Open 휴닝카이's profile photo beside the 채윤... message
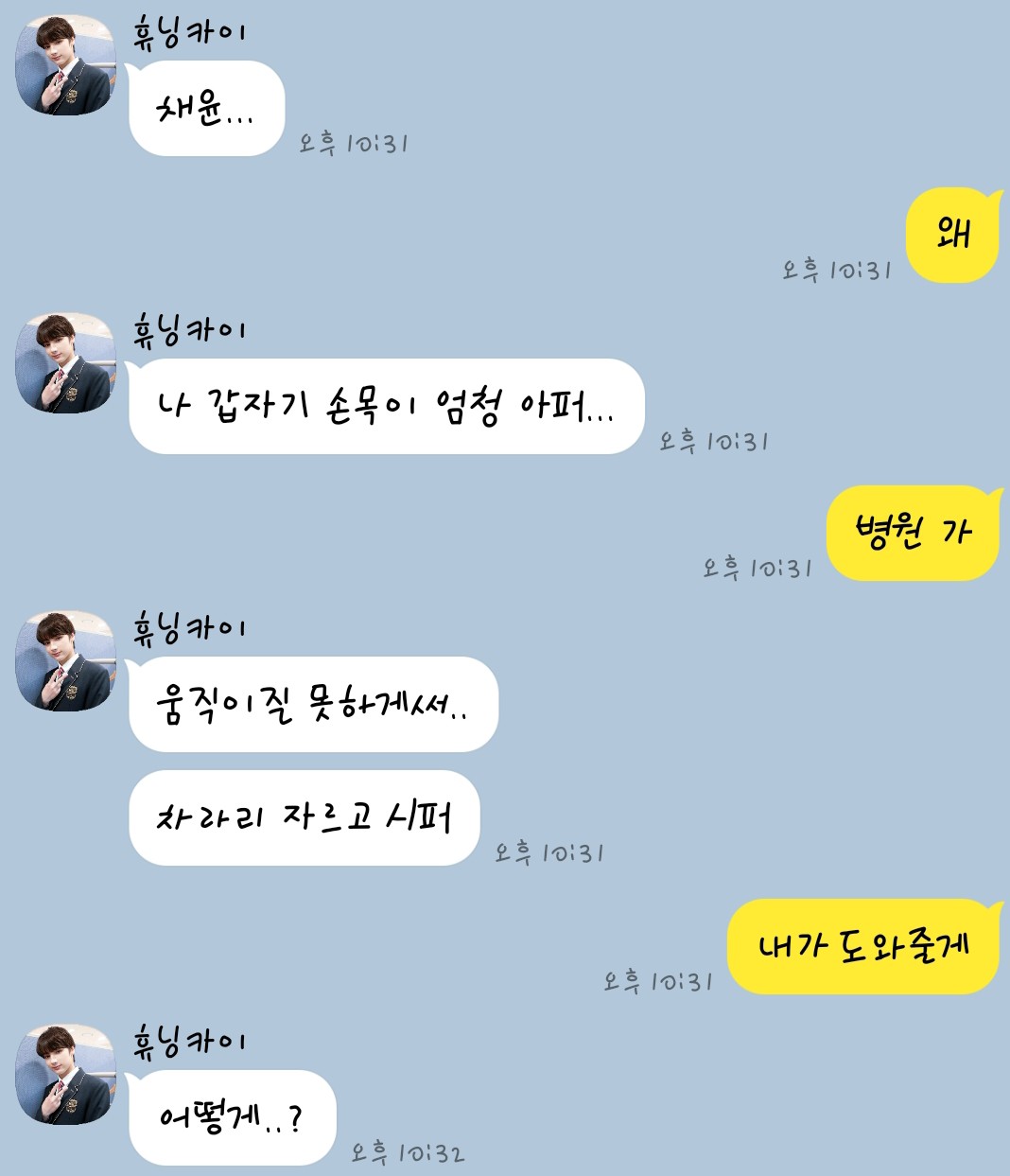Viewport: 1010px width, 1176px height. point(64,65)
